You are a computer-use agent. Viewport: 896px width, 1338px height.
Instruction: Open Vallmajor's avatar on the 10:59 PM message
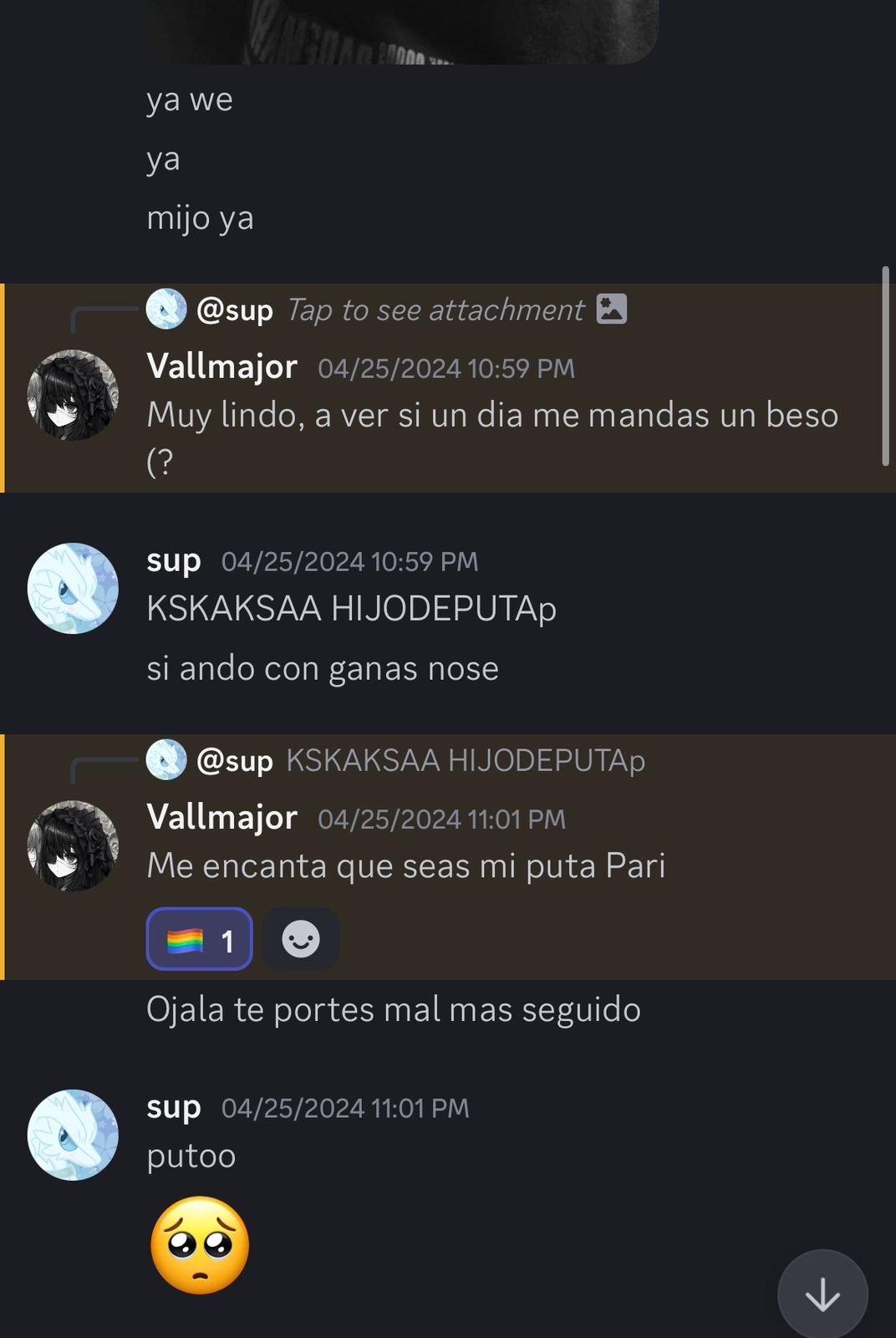click(x=73, y=395)
